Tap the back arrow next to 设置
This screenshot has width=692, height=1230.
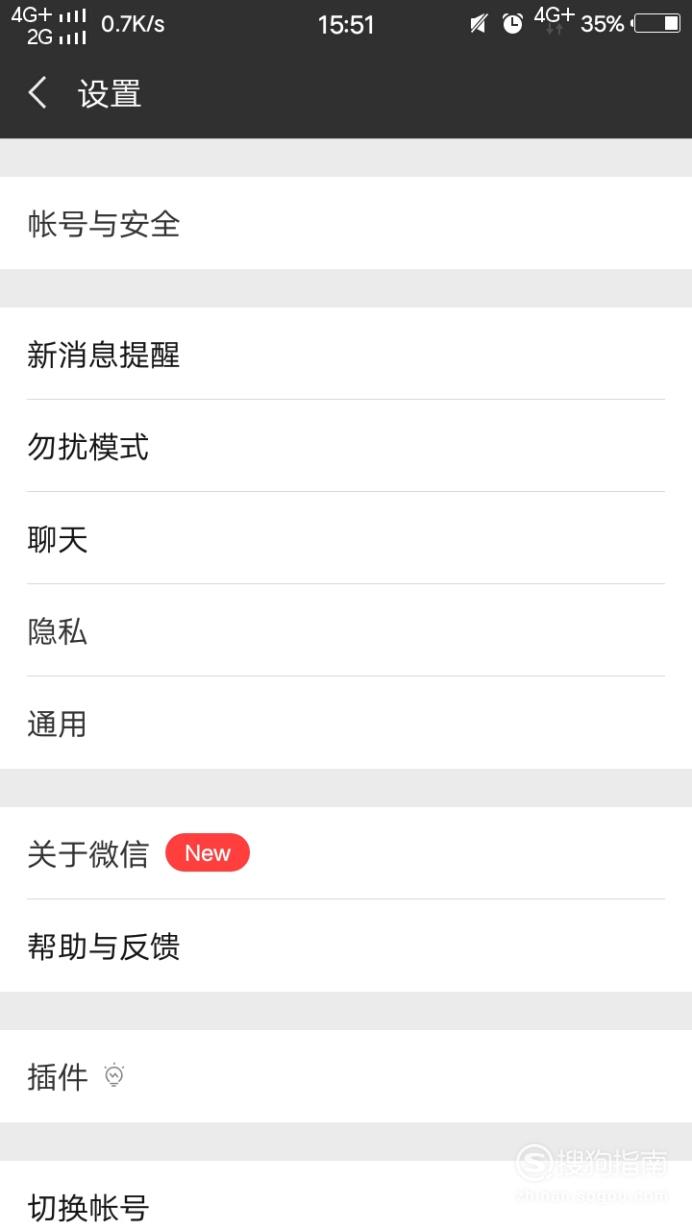tap(38, 94)
